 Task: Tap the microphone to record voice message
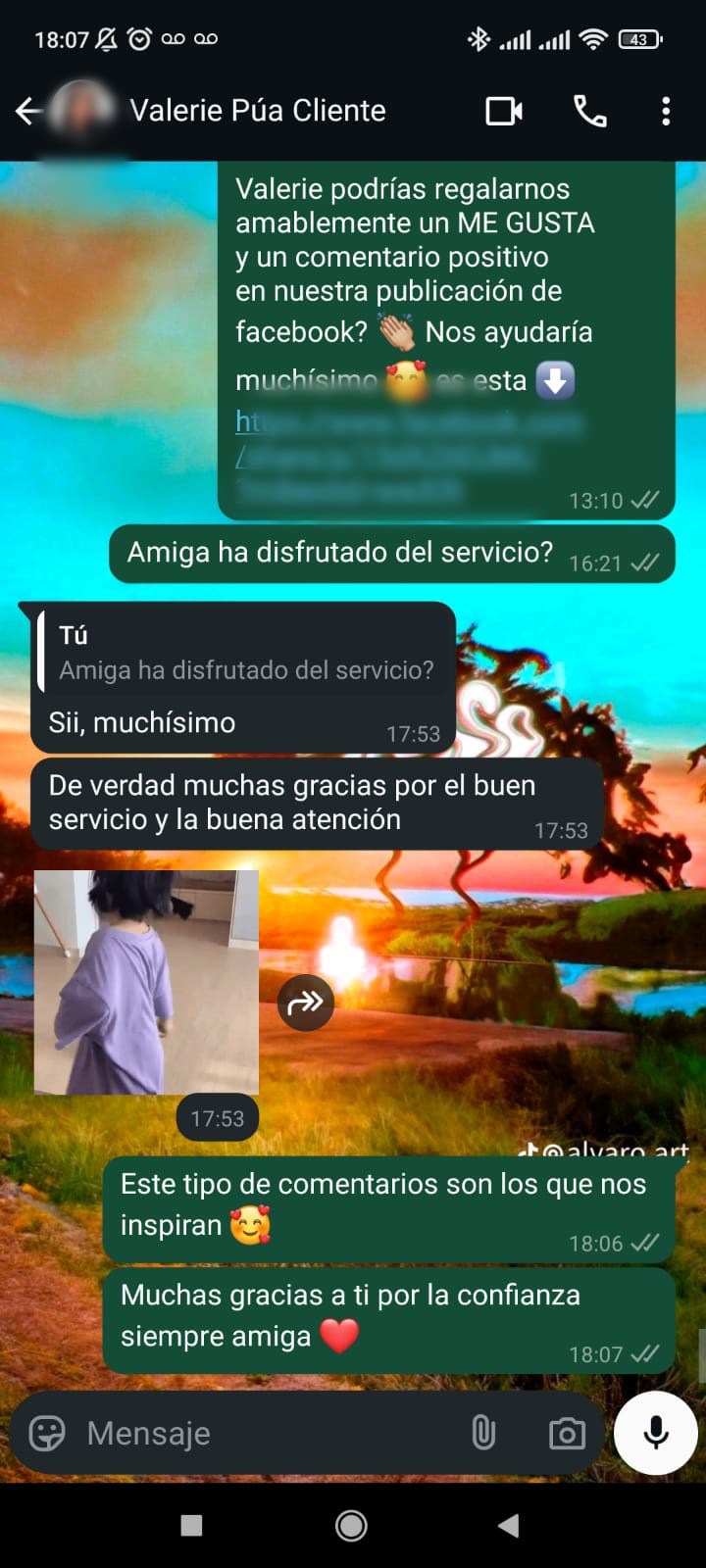coord(654,1433)
